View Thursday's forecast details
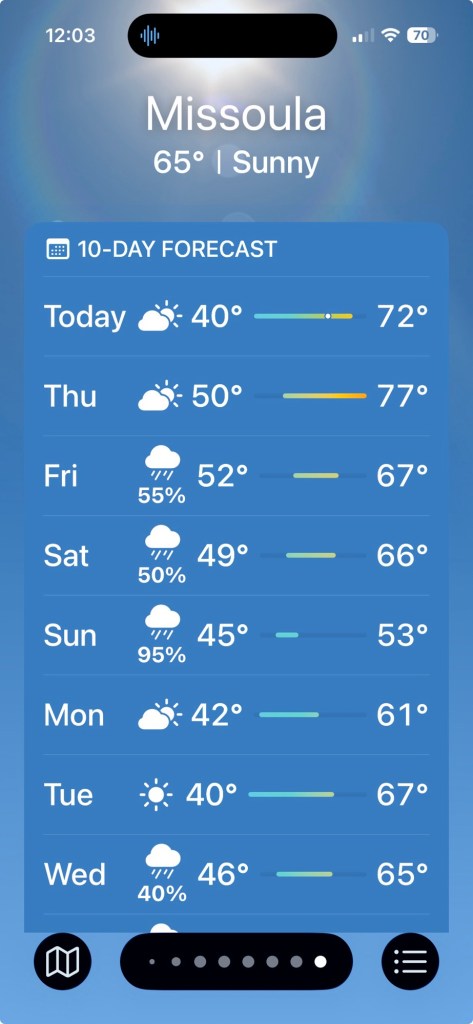 (236, 396)
